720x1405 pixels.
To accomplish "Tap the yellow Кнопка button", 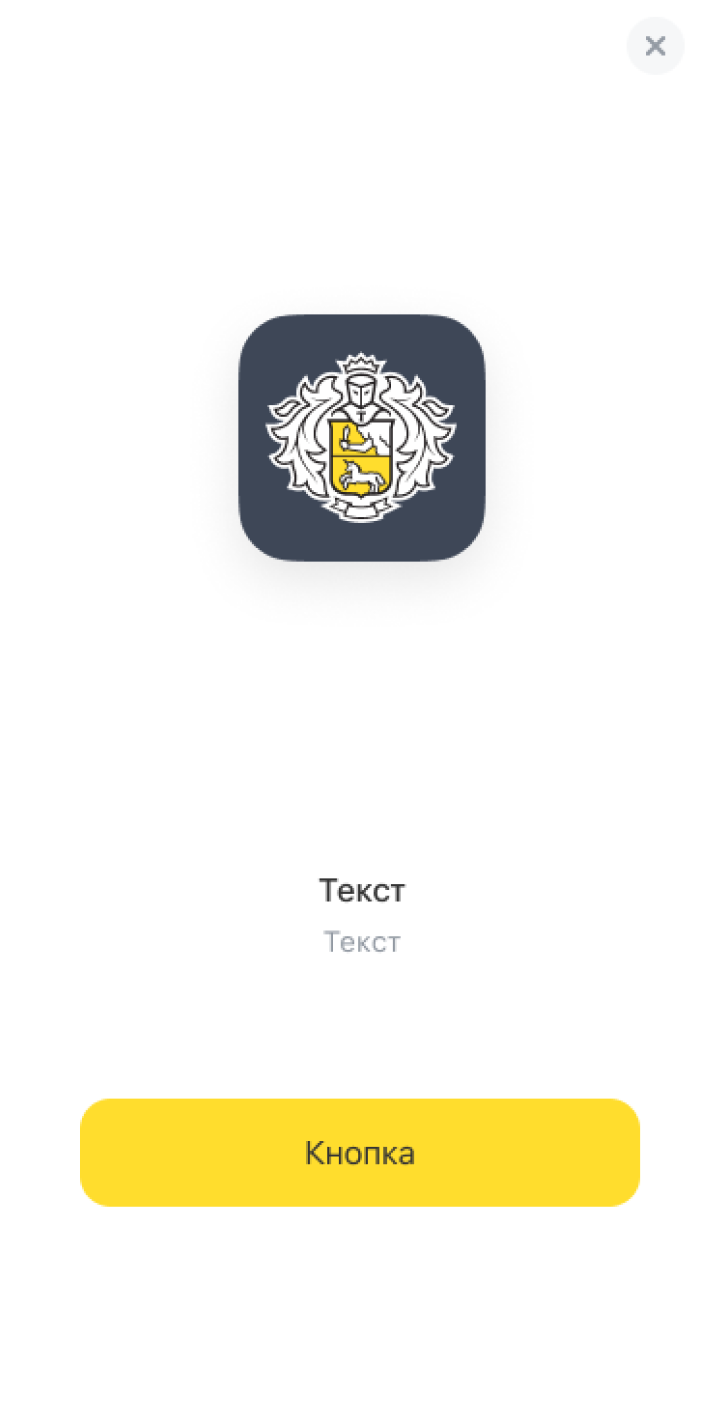I will pyautogui.click(x=360, y=1152).
